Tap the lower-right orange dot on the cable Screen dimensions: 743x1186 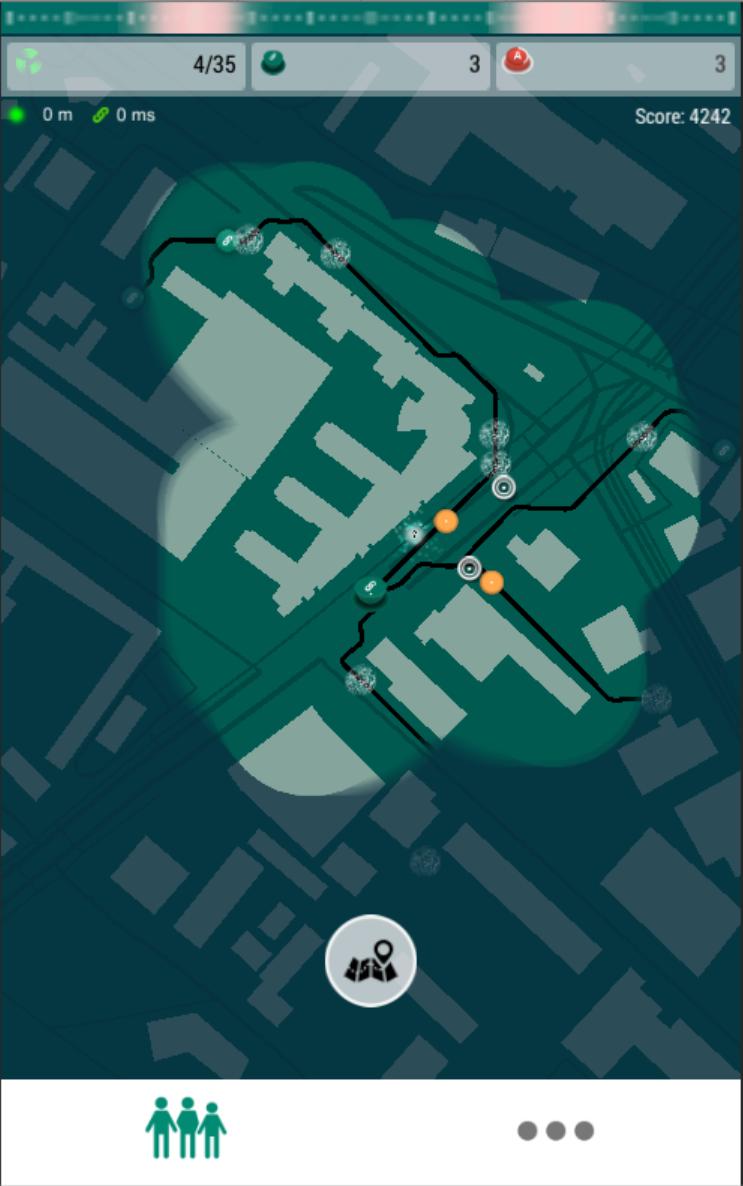[x=492, y=582]
